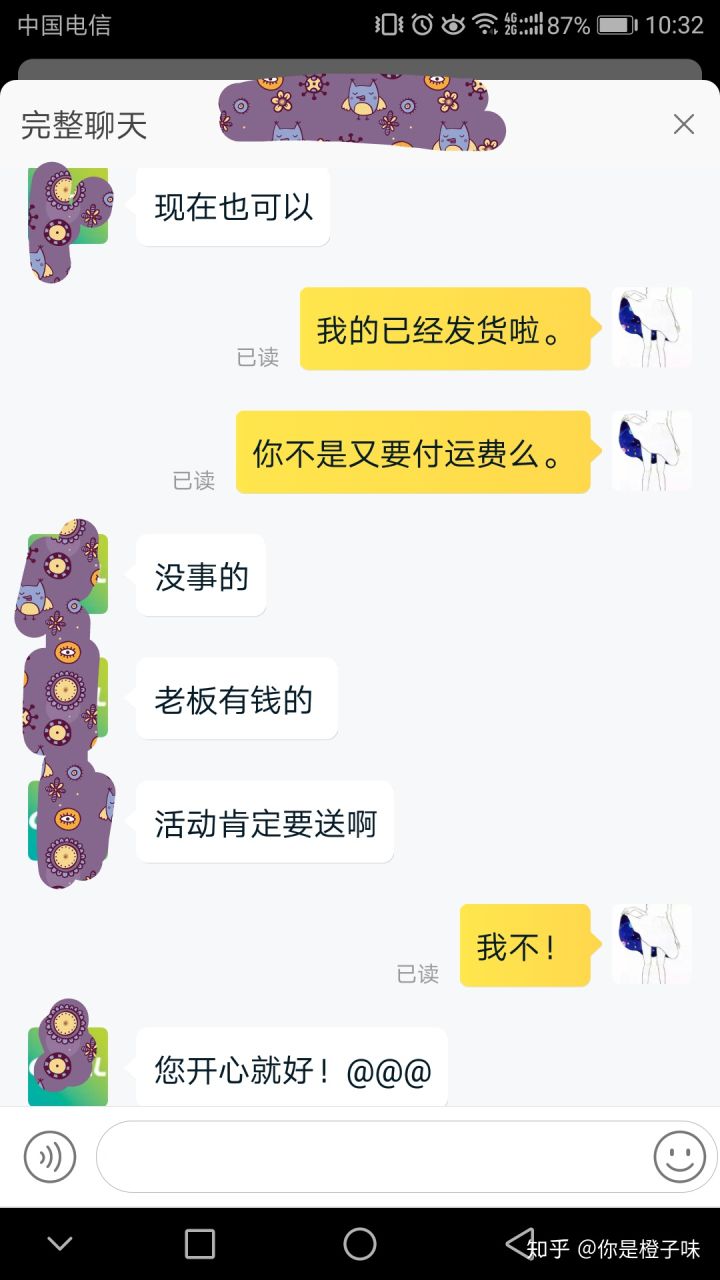The height and width of the screenshot is (1280, 720).
Task: Hide the navigation bar with the down arrow
Action: [60, 1244]
